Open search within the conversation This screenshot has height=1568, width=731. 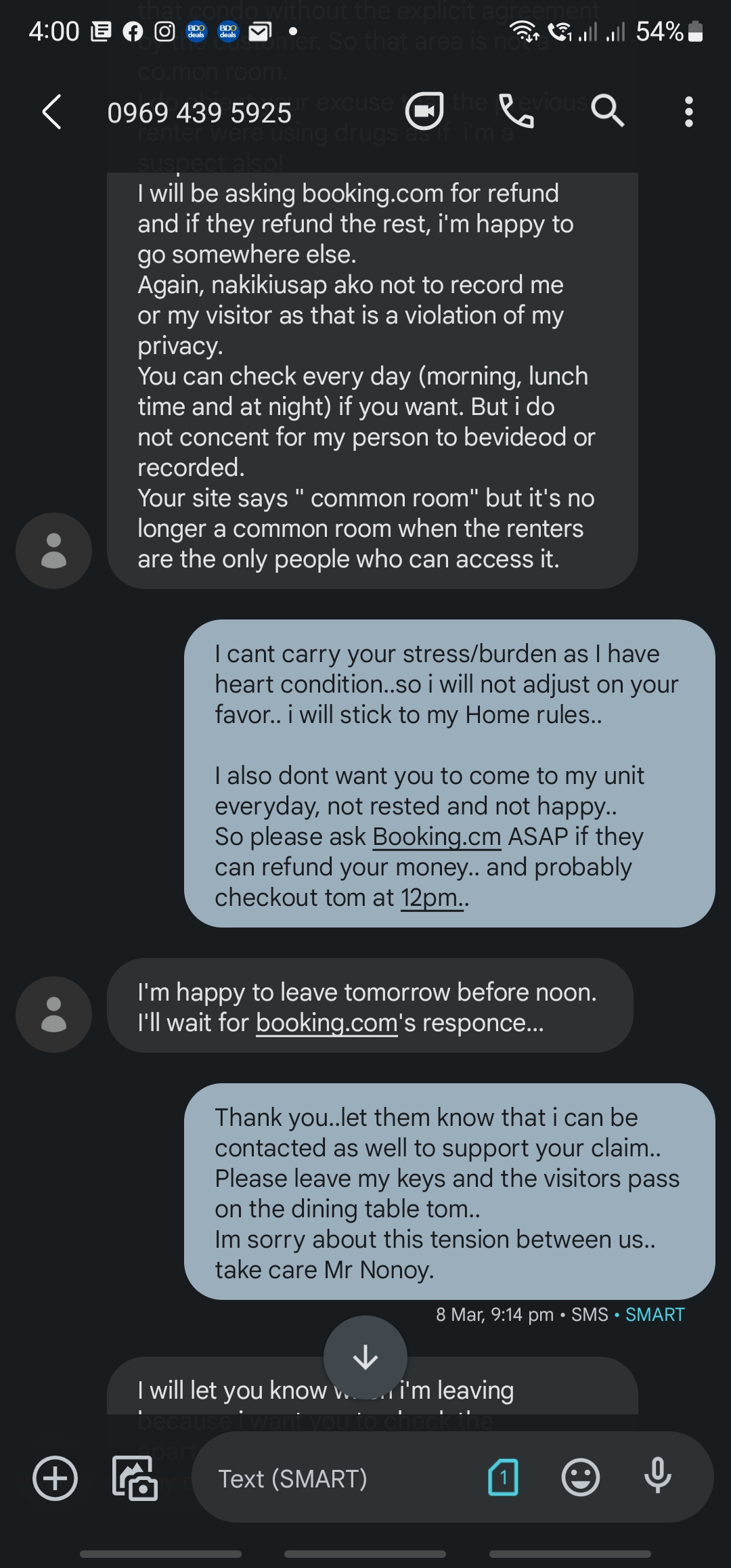tap(606, 110)
